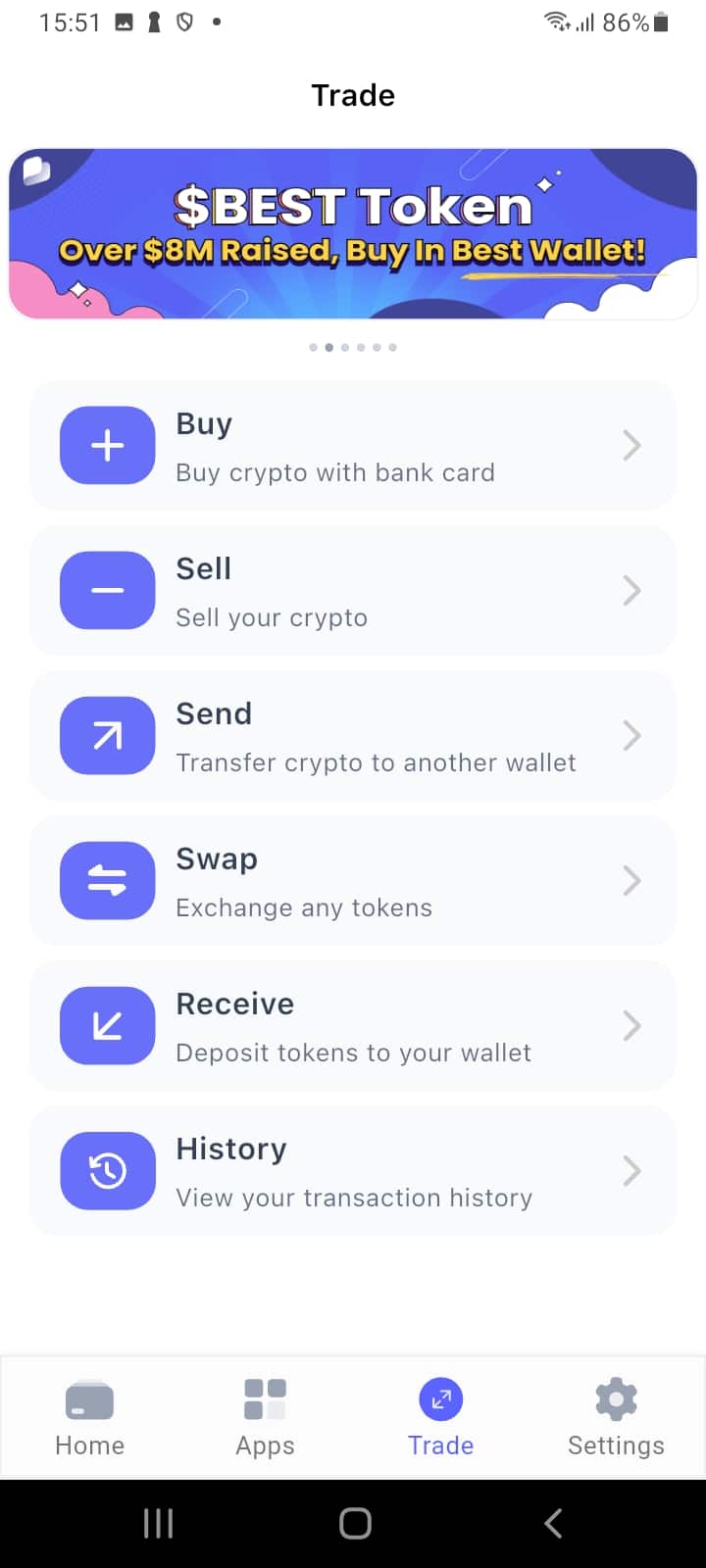The image size is (706, 1568).
Task: Tap the Sell minus icon
Action: click(x=107, y=590)
